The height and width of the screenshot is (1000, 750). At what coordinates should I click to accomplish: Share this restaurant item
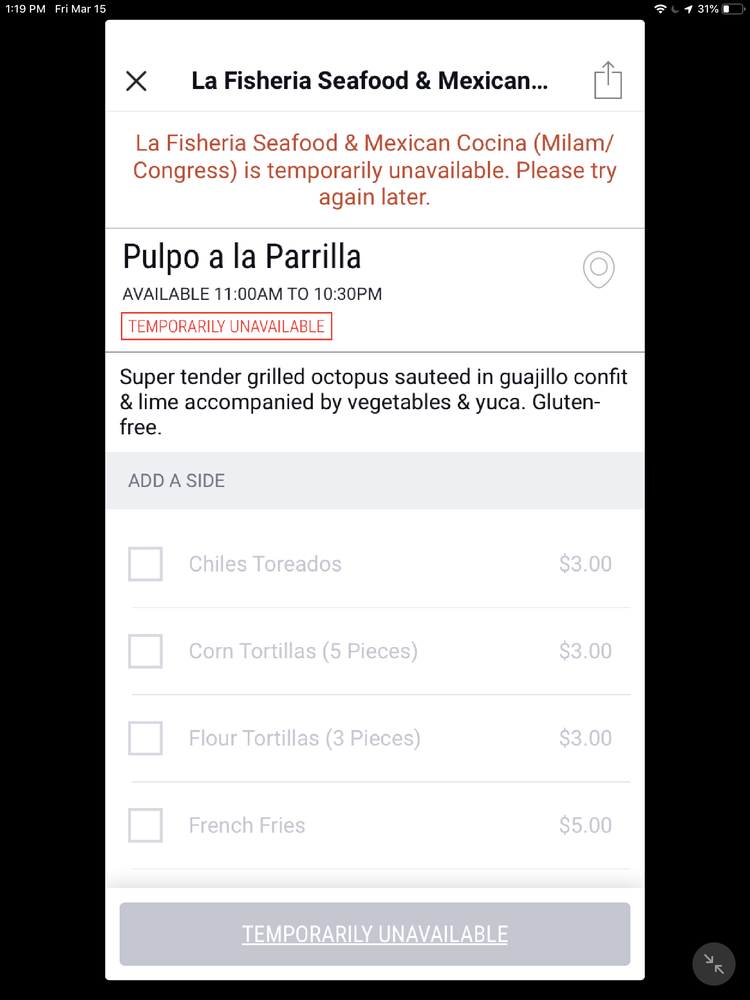[608, 81]
